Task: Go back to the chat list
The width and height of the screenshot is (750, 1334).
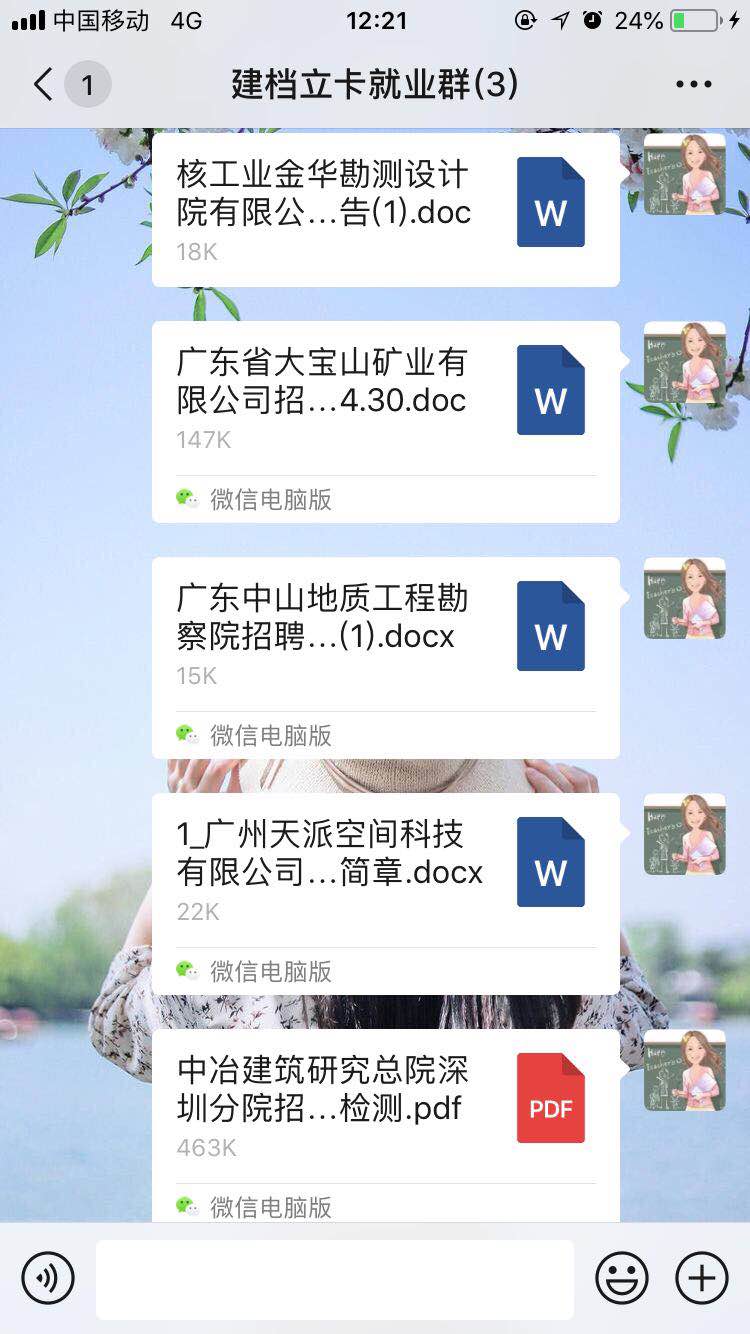Action: [44, 85]
